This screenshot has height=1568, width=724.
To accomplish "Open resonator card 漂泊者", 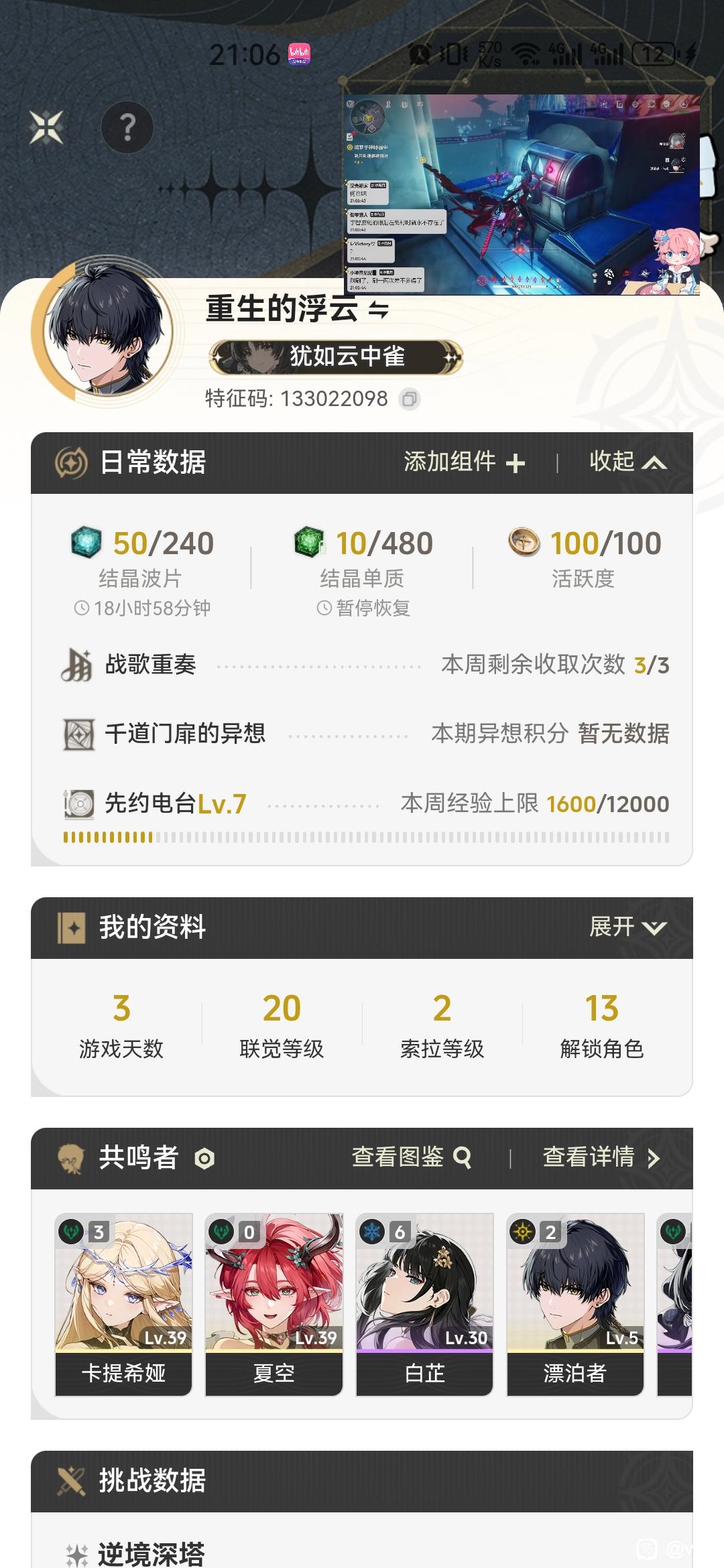I will coord(575,1304).
